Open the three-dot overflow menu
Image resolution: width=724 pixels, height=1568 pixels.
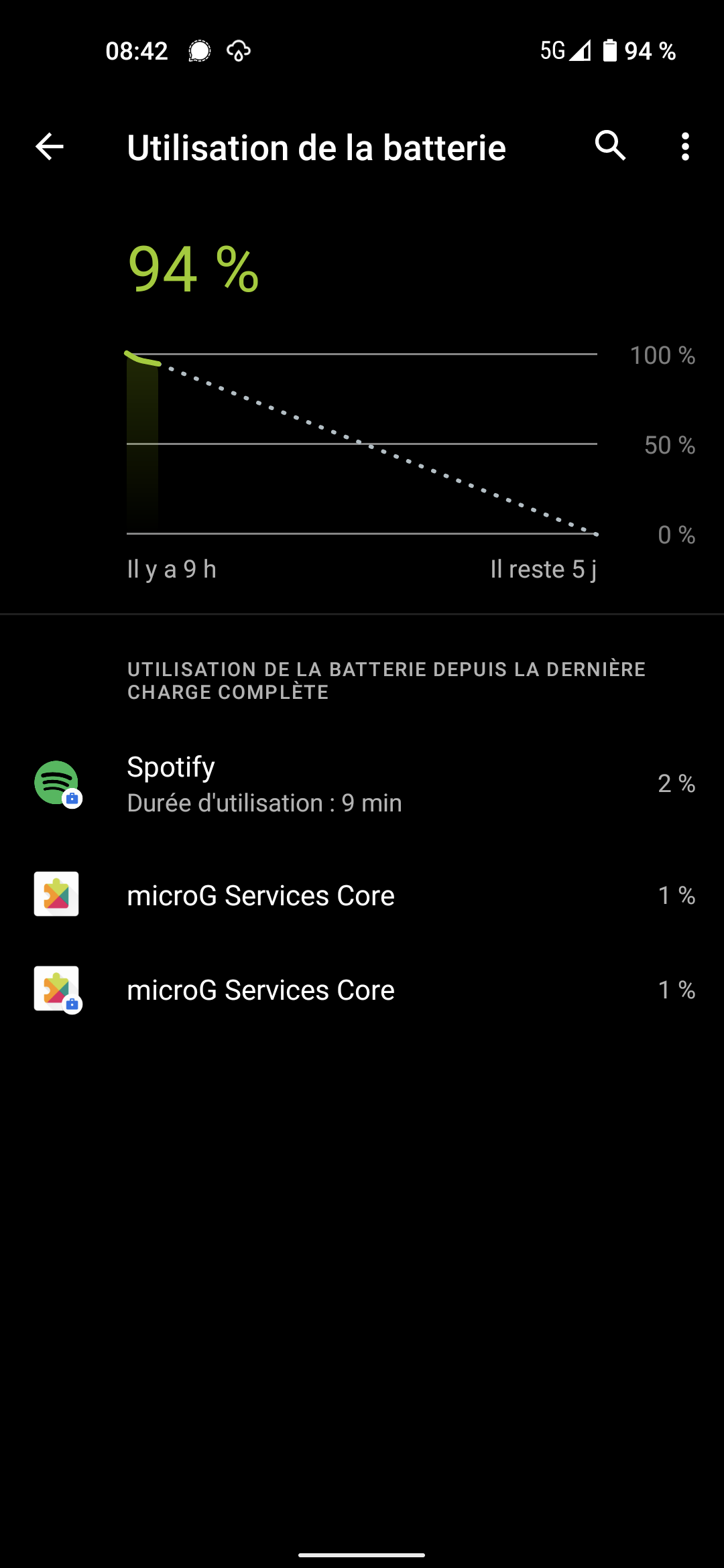pos(684,147)
